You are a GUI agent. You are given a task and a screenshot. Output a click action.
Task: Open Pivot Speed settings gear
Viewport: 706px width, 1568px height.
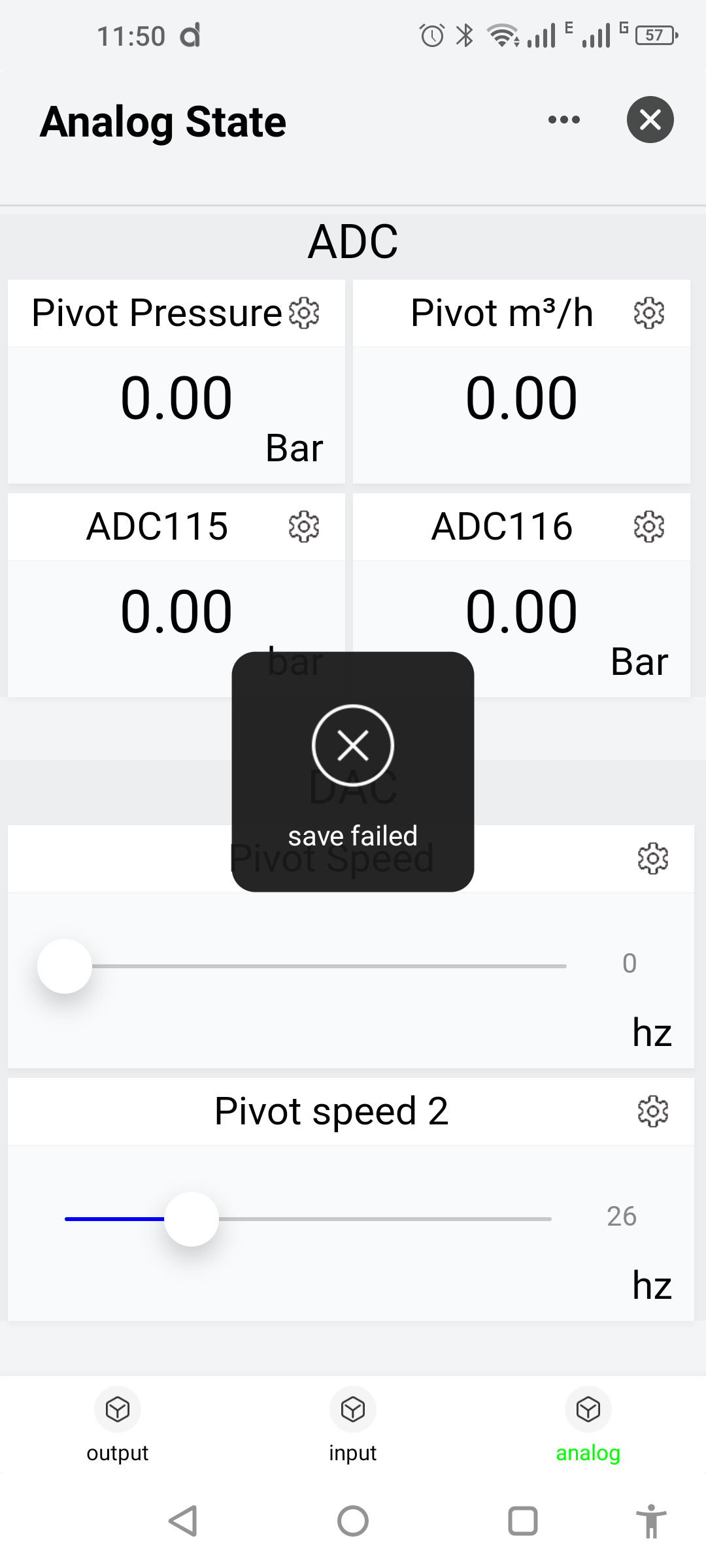pos(652,858)
